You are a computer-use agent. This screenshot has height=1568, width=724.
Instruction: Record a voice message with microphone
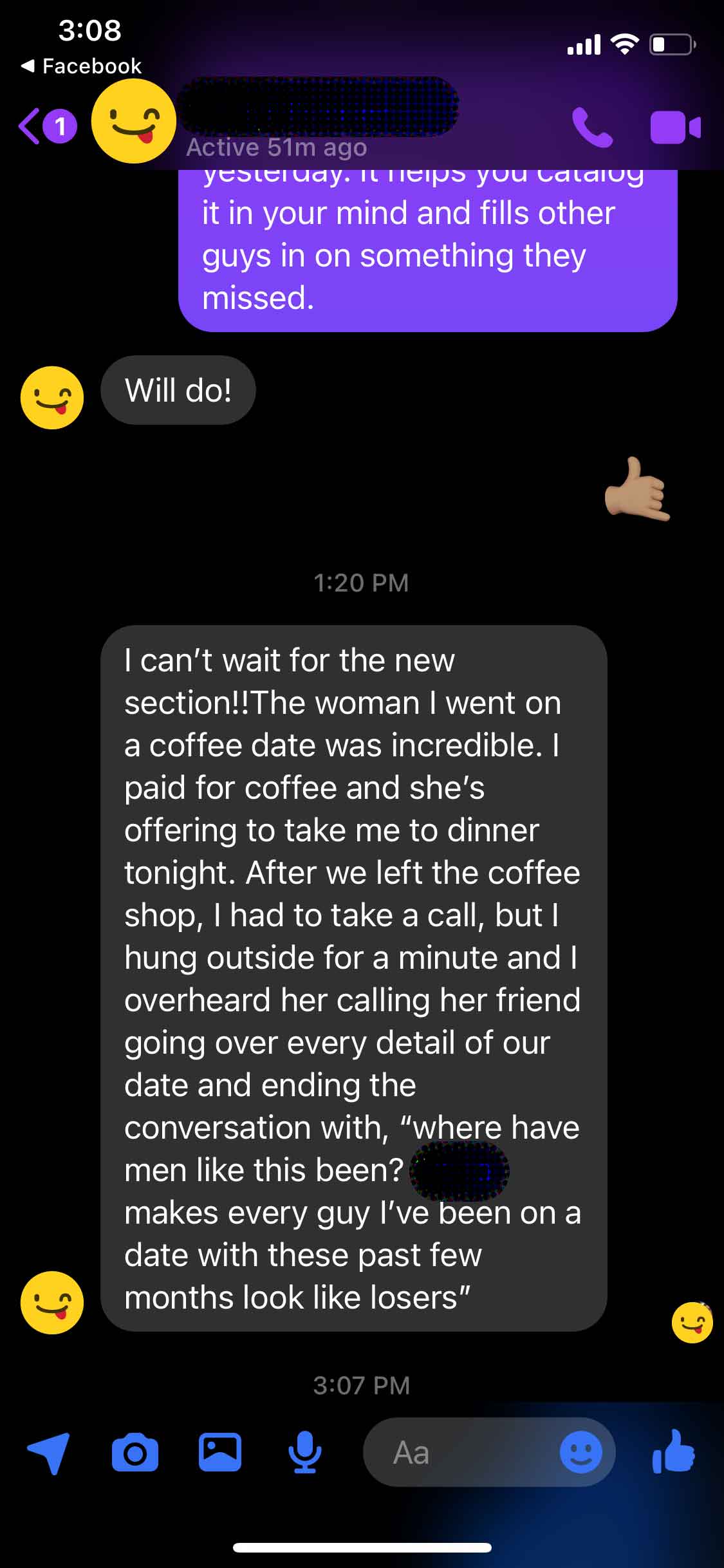(304, 1453)
